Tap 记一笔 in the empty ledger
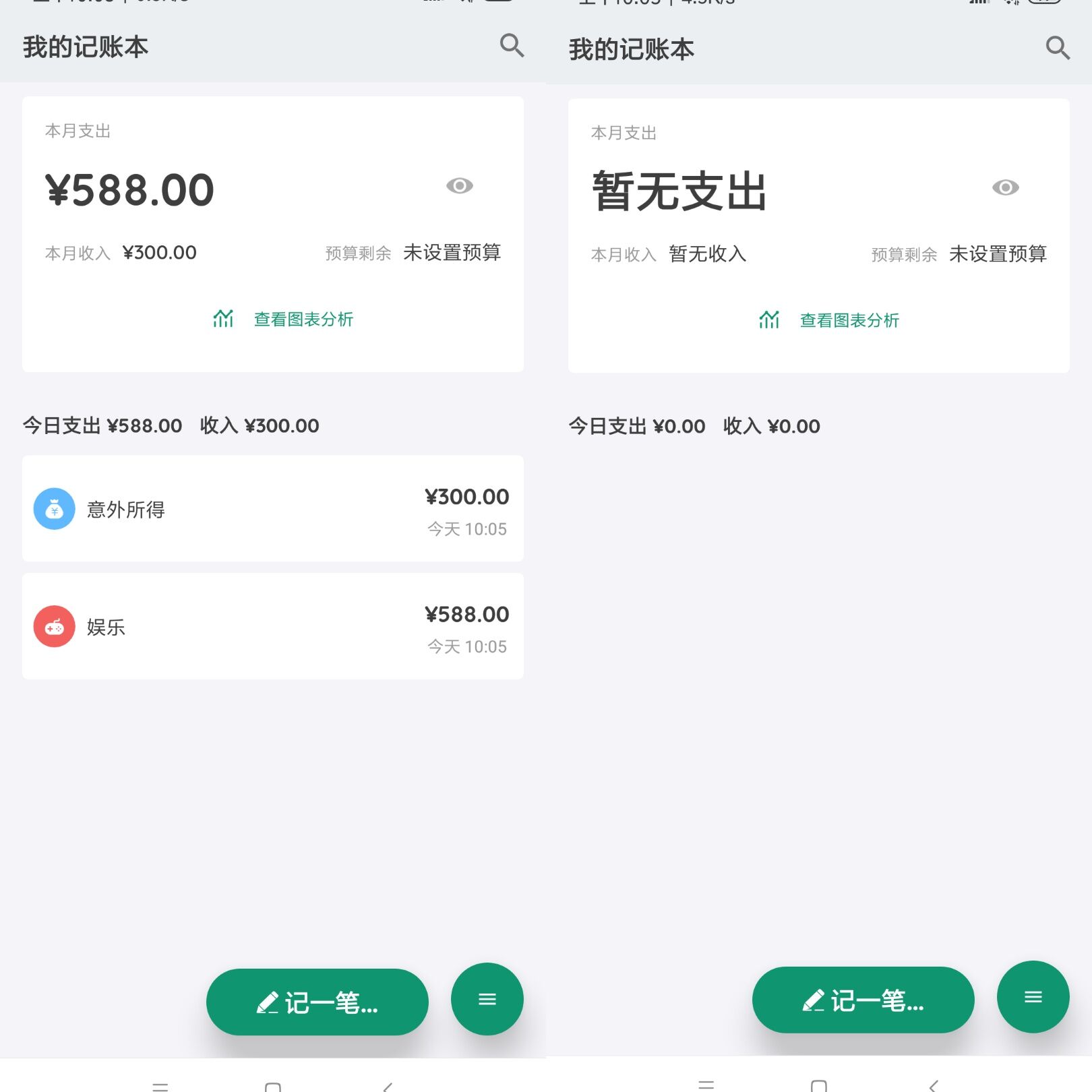The width and height of the screenshot is (1092, 1092). (863, 1000)
